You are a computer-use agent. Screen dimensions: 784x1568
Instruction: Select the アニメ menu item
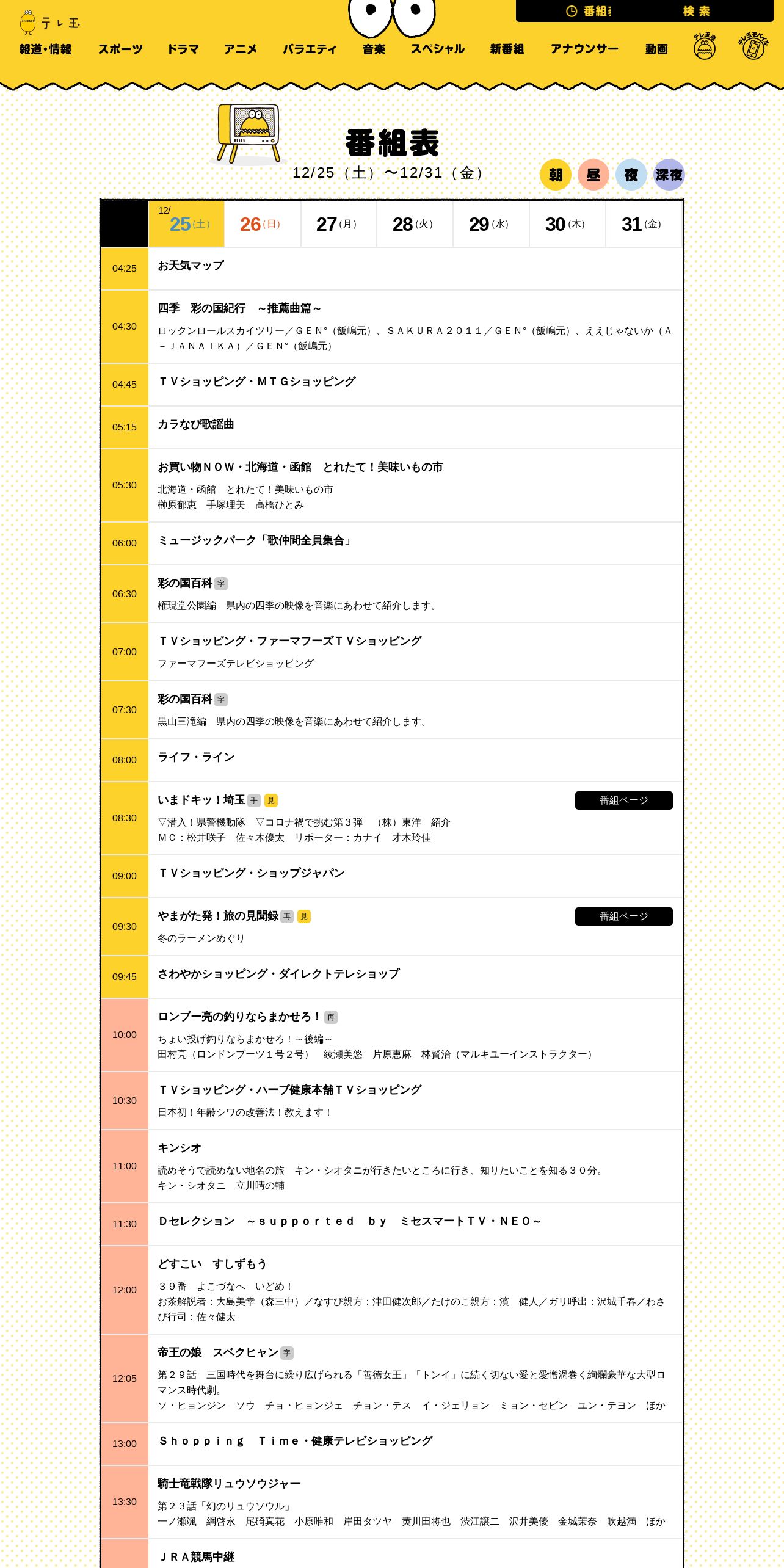pyautogui.click(x=241, y=49)
